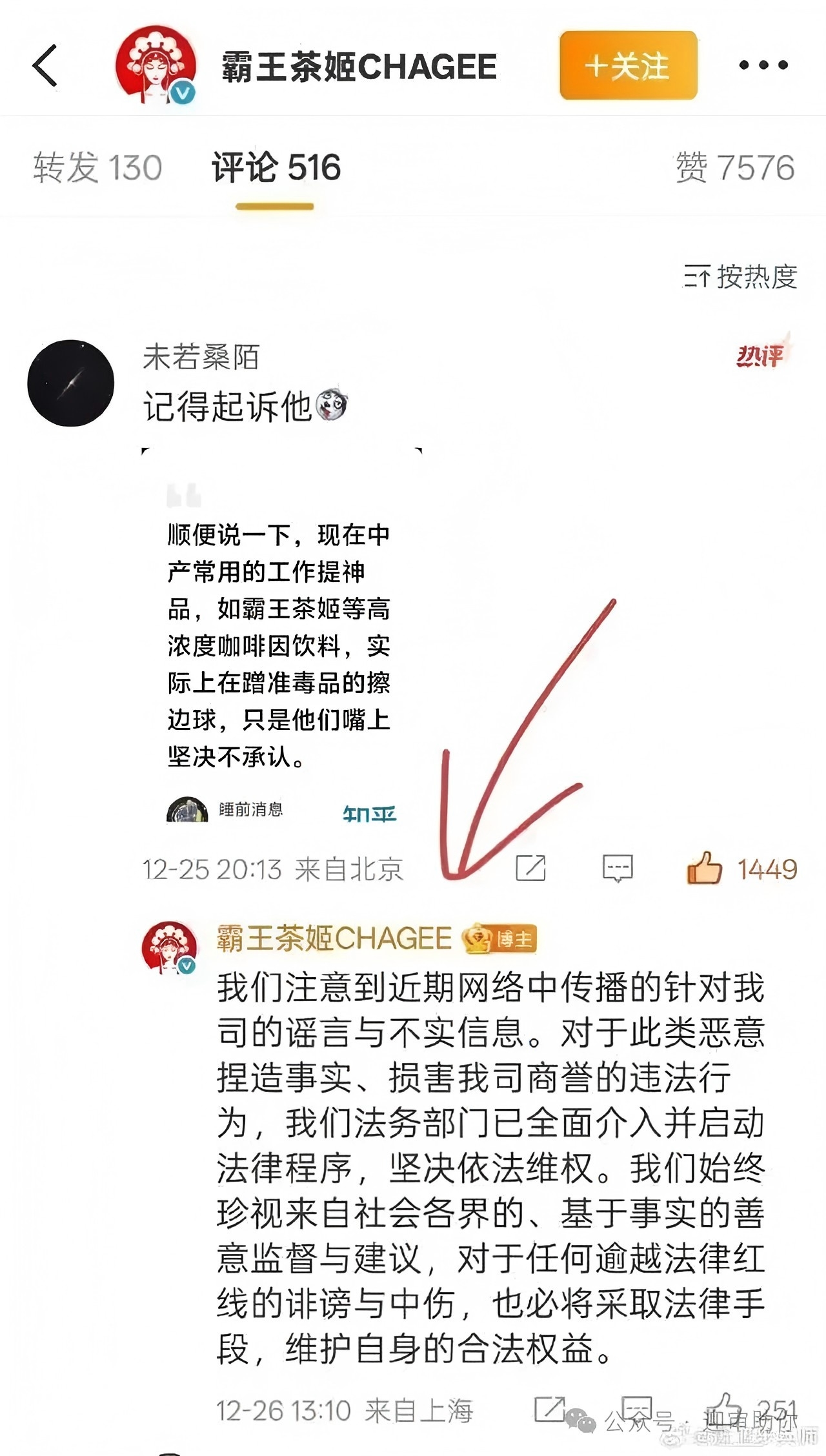Viewport: 826px width, 1456px height.
Task: View the picture attached to 未若桑陌's comment
Action: point(281,636)
